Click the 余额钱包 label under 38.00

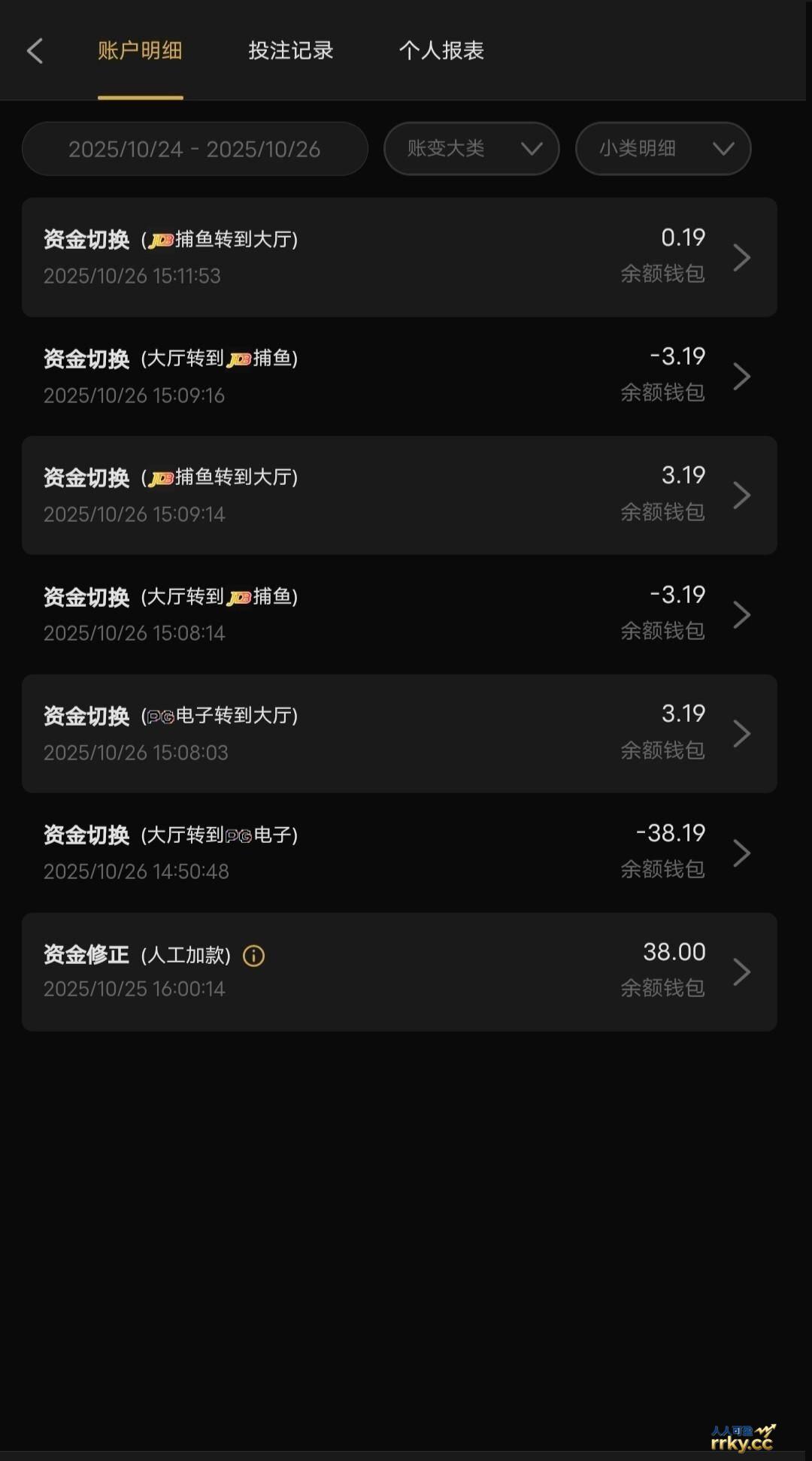click(x=662, y=988)
